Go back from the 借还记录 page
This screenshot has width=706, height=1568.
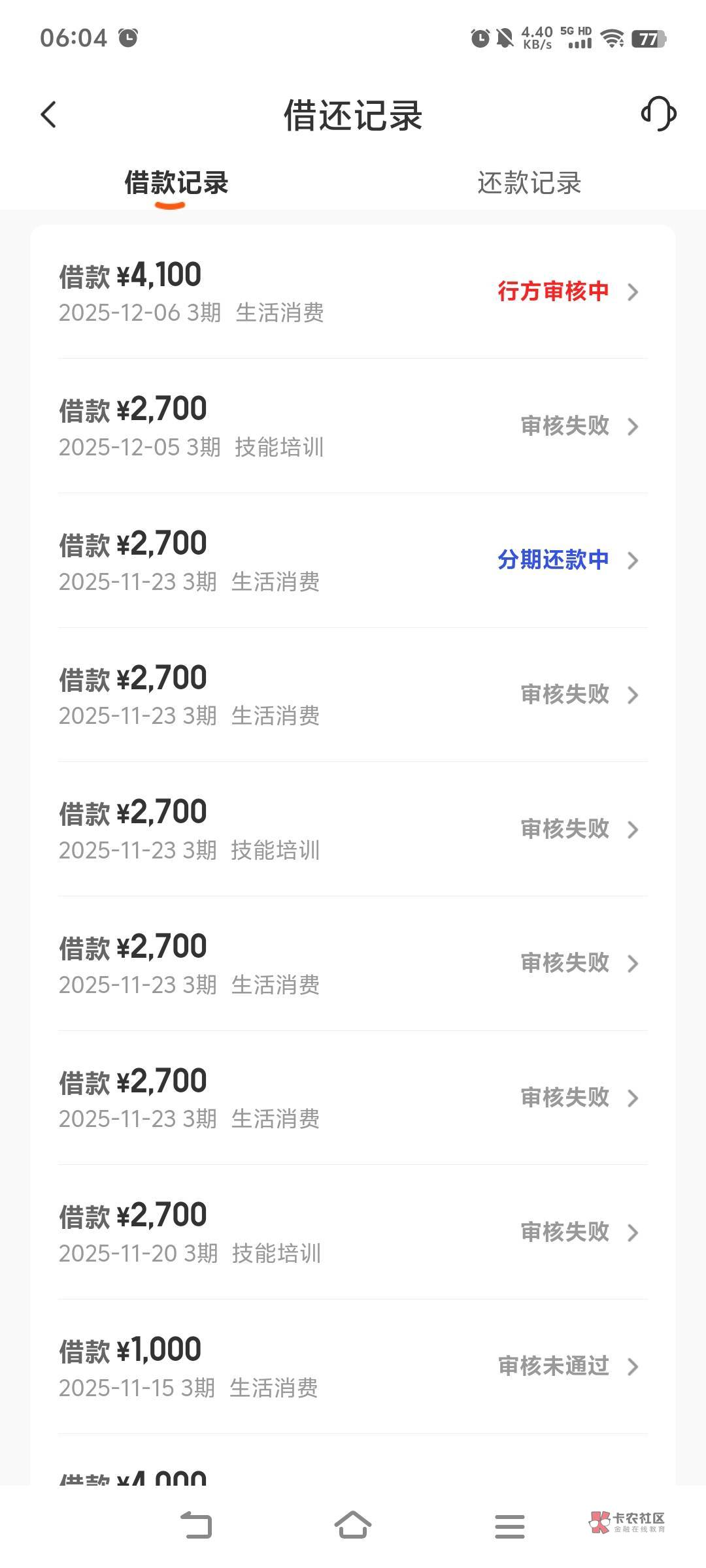(49, 114)
